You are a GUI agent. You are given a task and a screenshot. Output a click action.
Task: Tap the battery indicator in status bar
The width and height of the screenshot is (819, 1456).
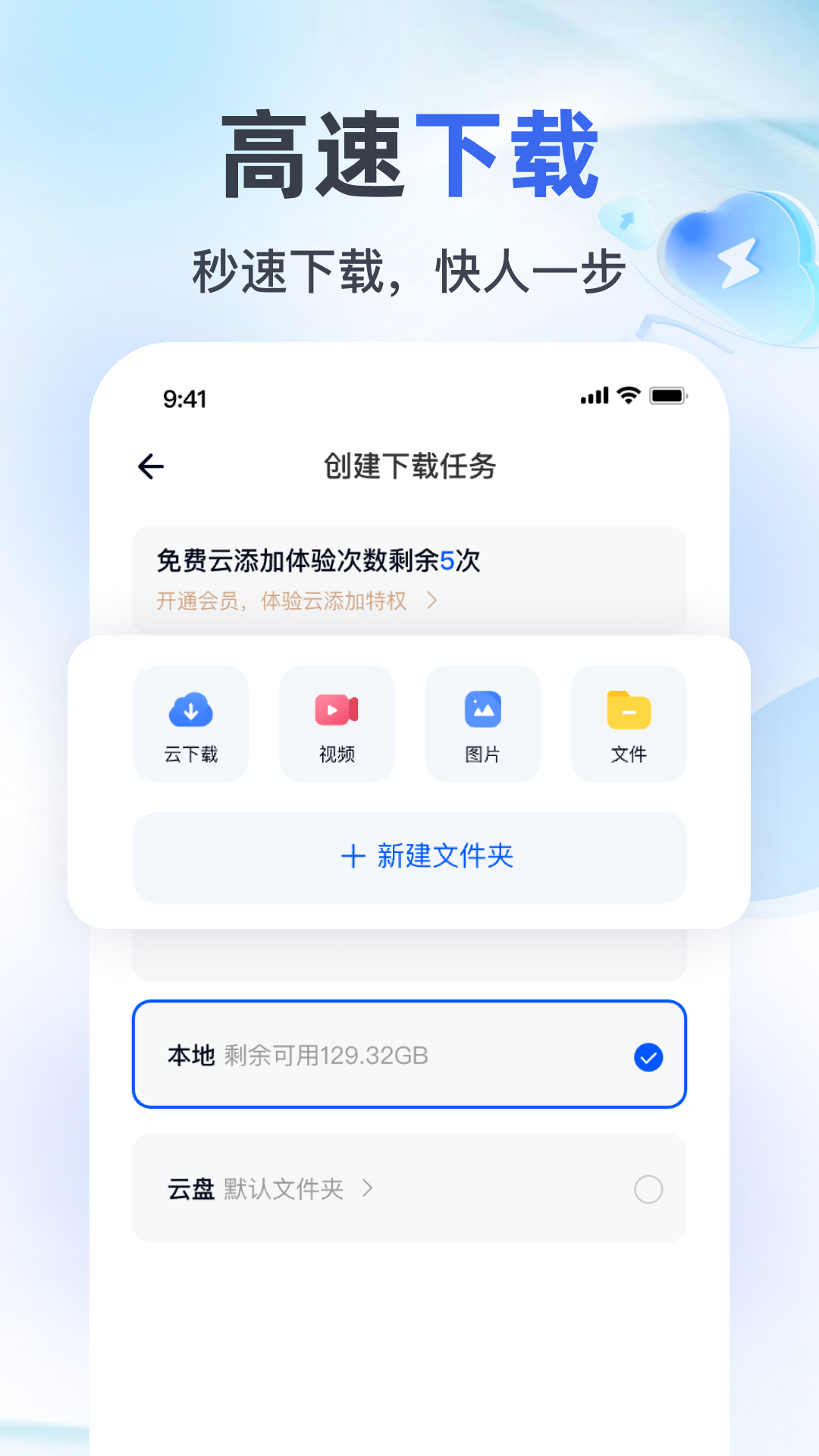coord(667,395)
